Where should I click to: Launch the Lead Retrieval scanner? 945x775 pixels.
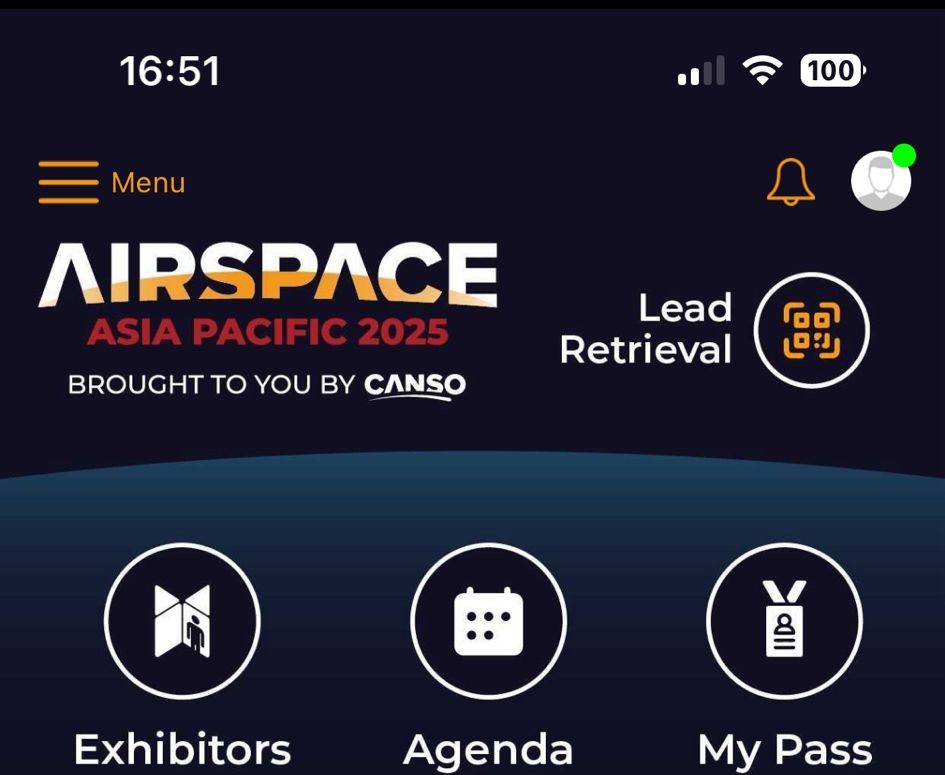click(811, 330)
